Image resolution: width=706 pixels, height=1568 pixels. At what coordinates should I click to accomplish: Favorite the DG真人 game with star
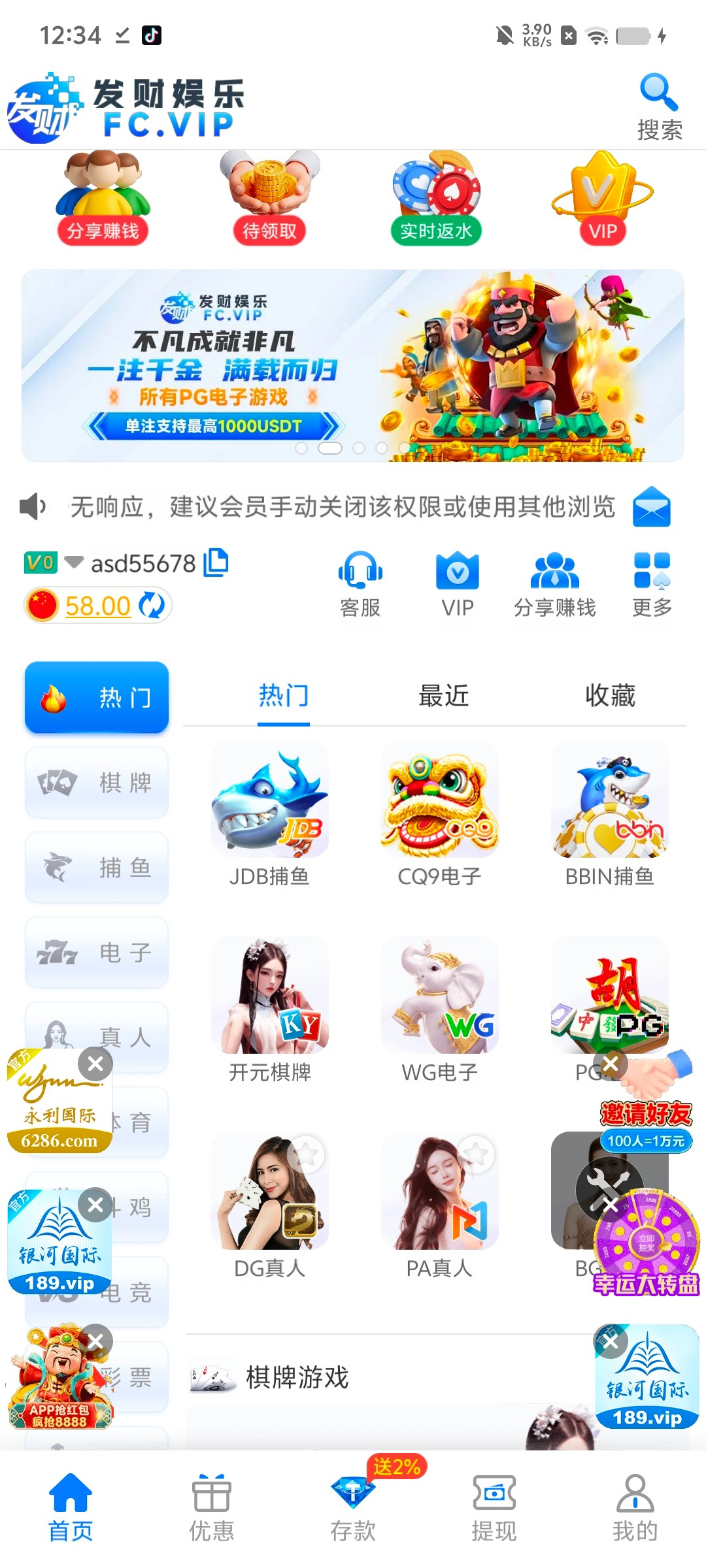coord(307,1154)
